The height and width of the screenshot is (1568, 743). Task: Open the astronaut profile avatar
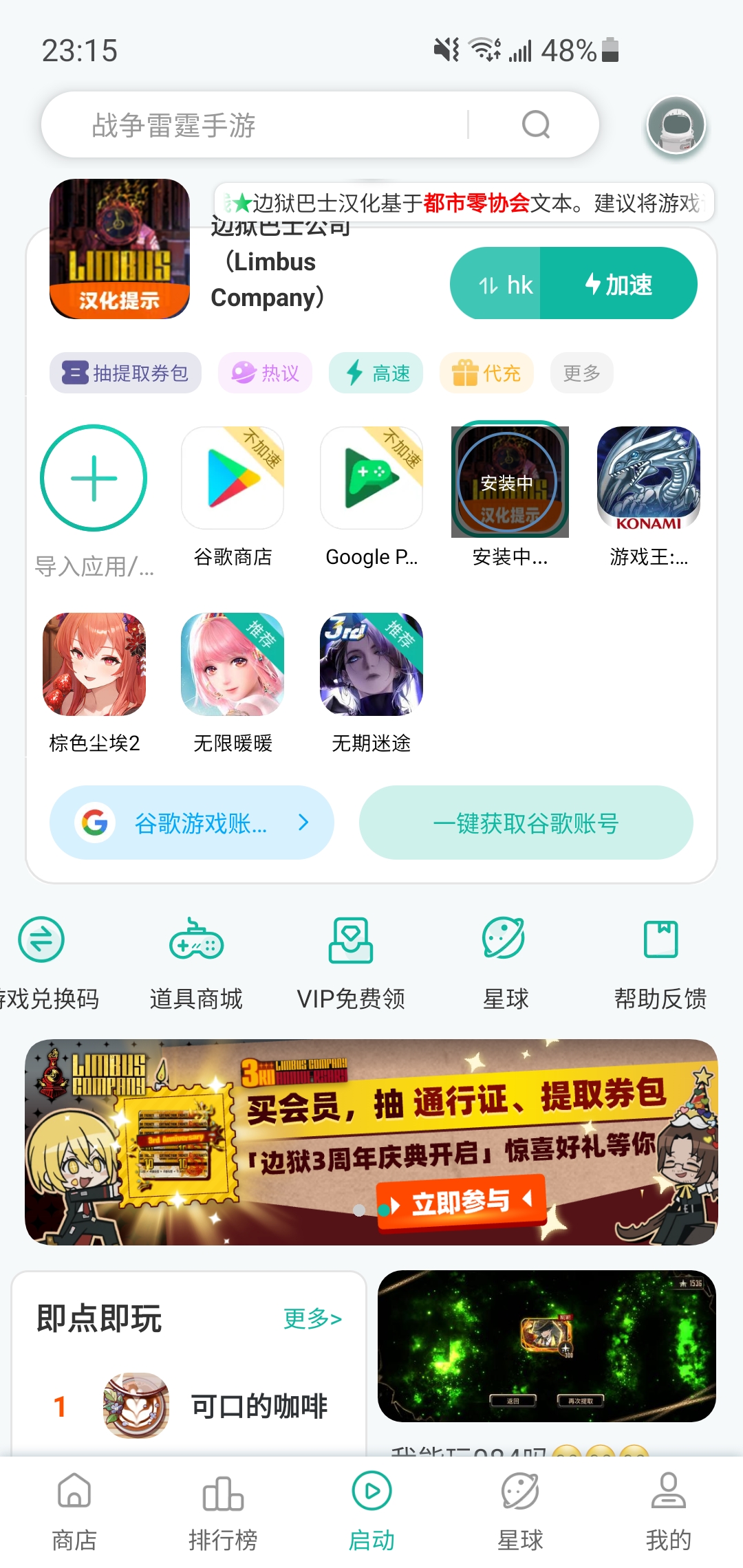676,125
